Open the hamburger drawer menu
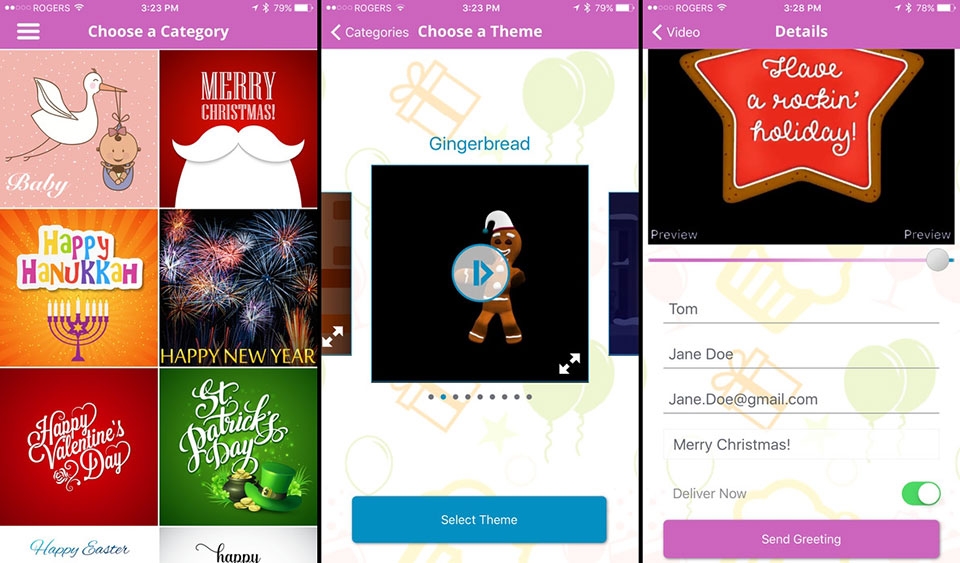This screenshot has height=563, width=960. pyautogui.click(x=28, y=31)
